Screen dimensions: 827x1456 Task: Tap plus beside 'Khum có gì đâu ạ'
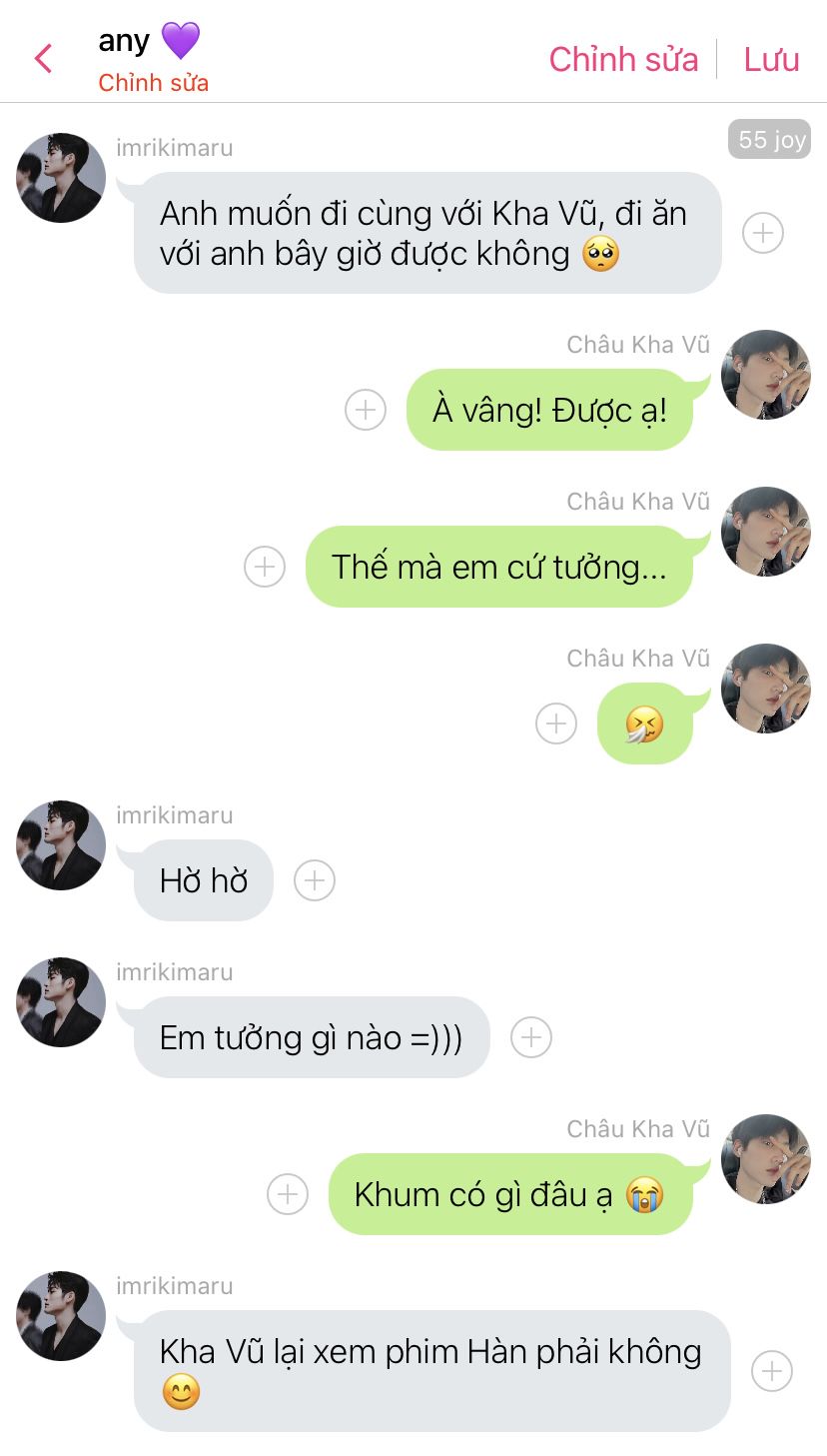coord(288,1194)
